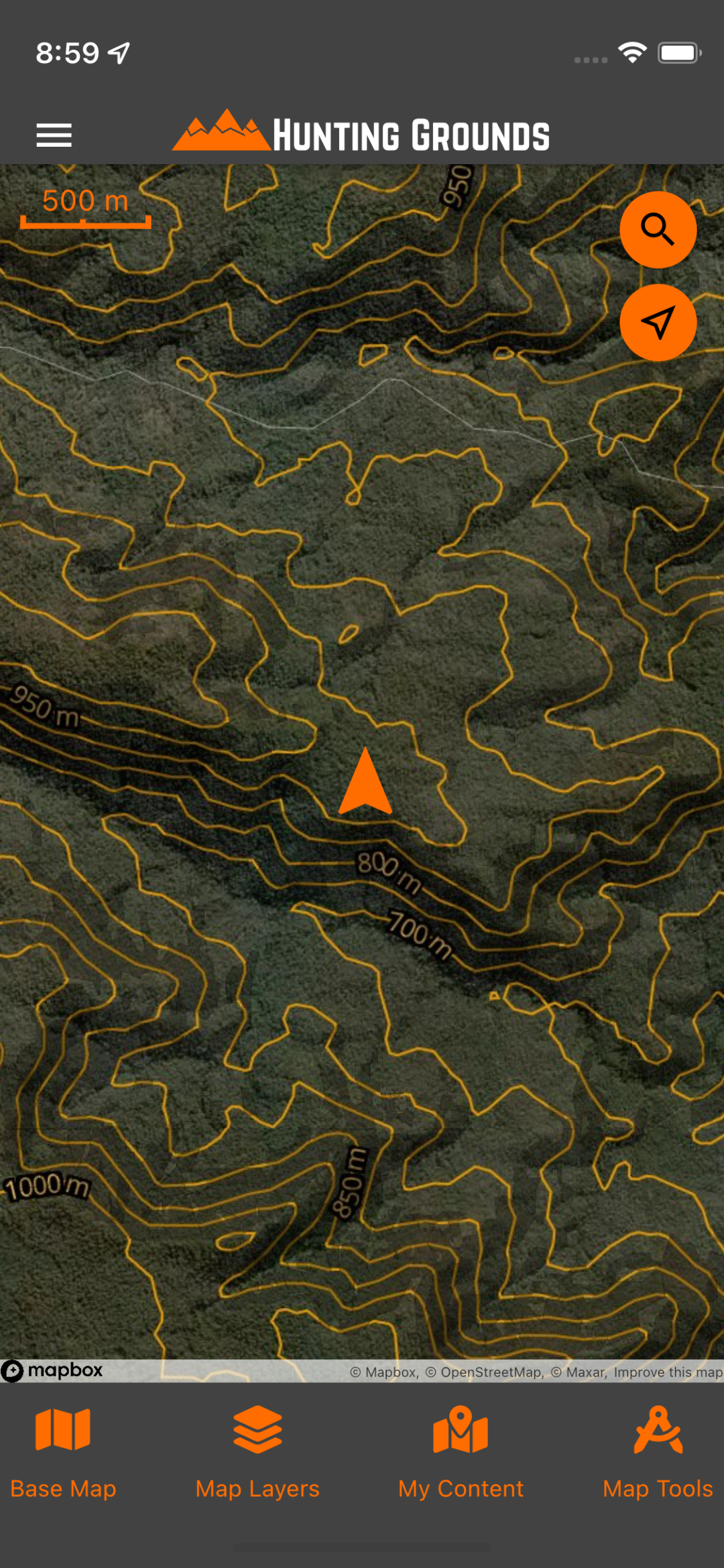This screenshot has width=724, height=1568.
Task: Tap the orange search button
Action: [x=658, y=230]
